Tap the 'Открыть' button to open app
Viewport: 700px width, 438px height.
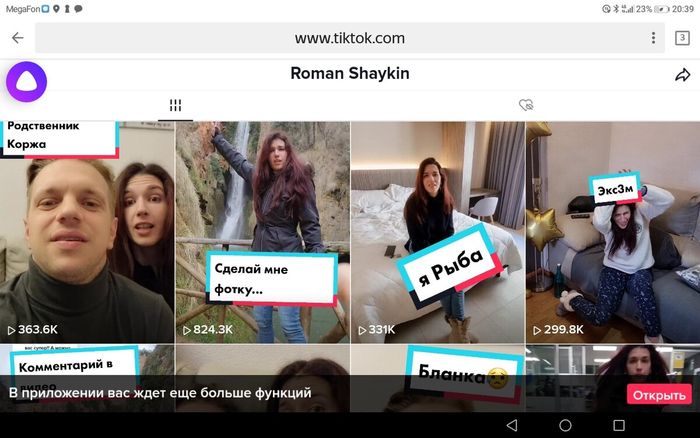tap(659, 395)
